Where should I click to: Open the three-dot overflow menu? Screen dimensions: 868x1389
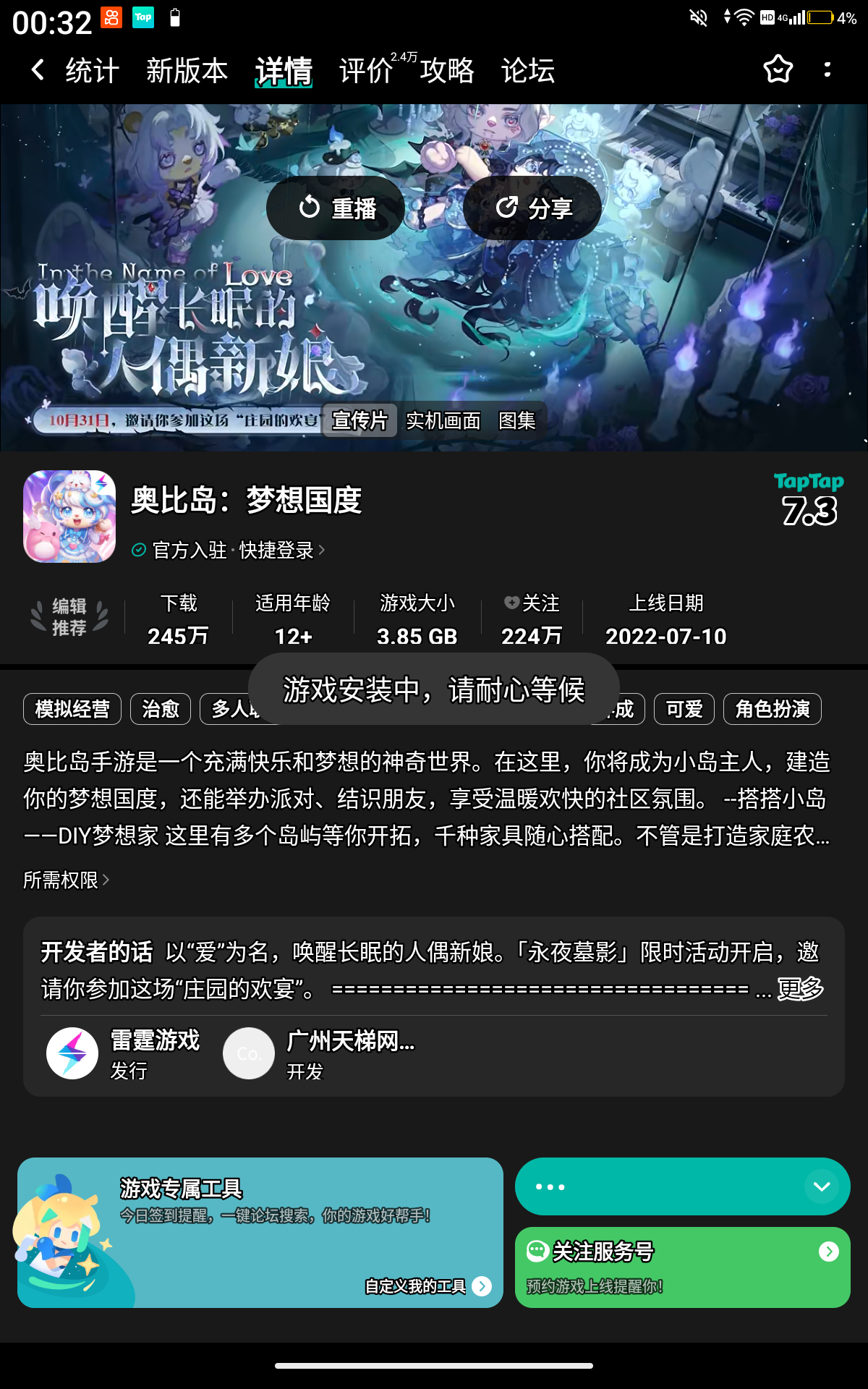click(x=827, y=70)
